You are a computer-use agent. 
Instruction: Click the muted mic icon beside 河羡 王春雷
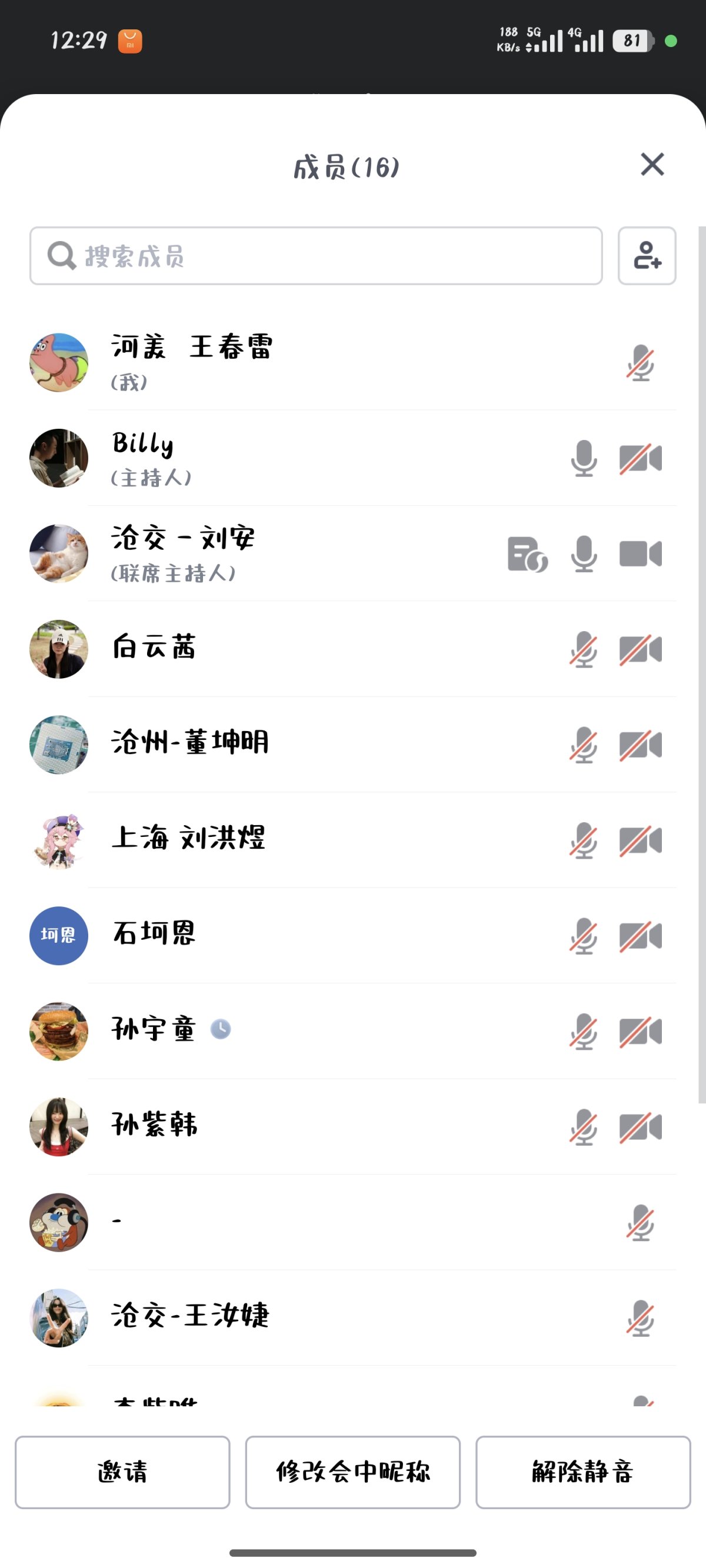[x=640, y=363]
